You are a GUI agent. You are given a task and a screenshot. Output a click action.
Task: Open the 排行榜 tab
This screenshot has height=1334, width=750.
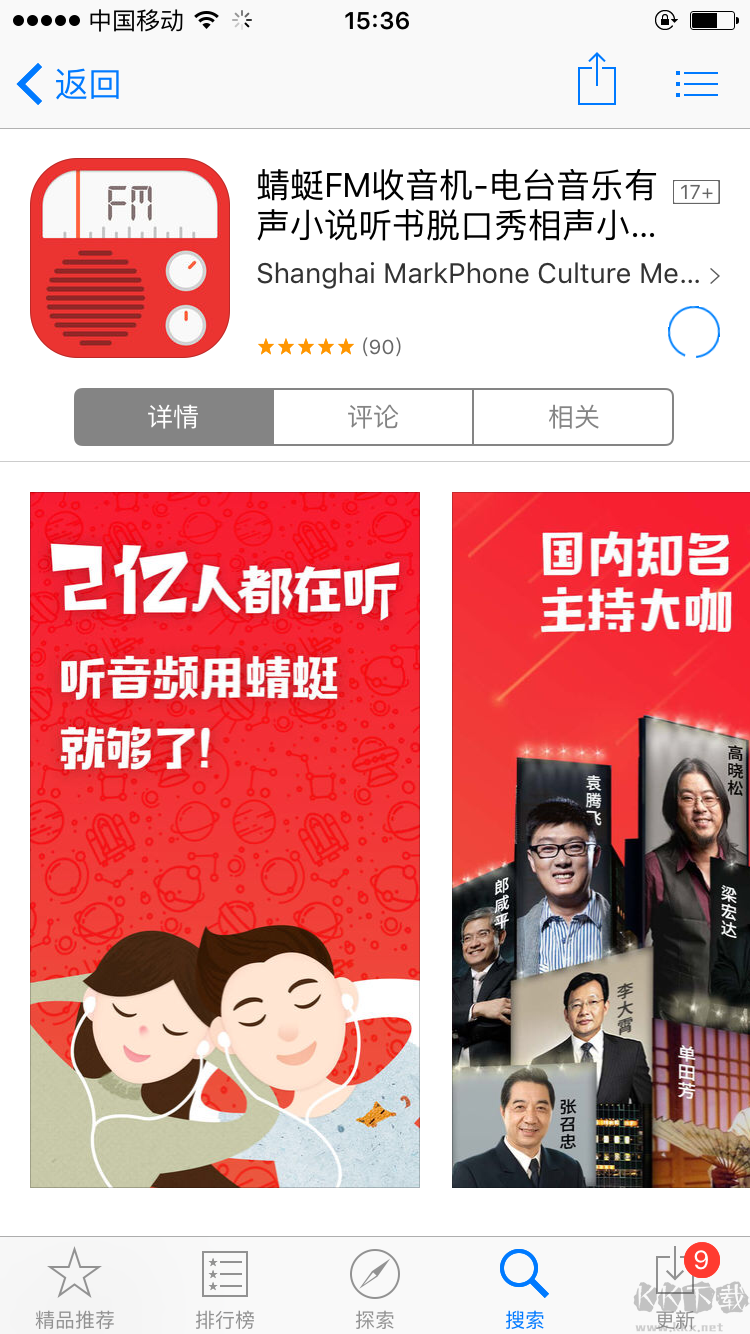[x=225, y=1288]
